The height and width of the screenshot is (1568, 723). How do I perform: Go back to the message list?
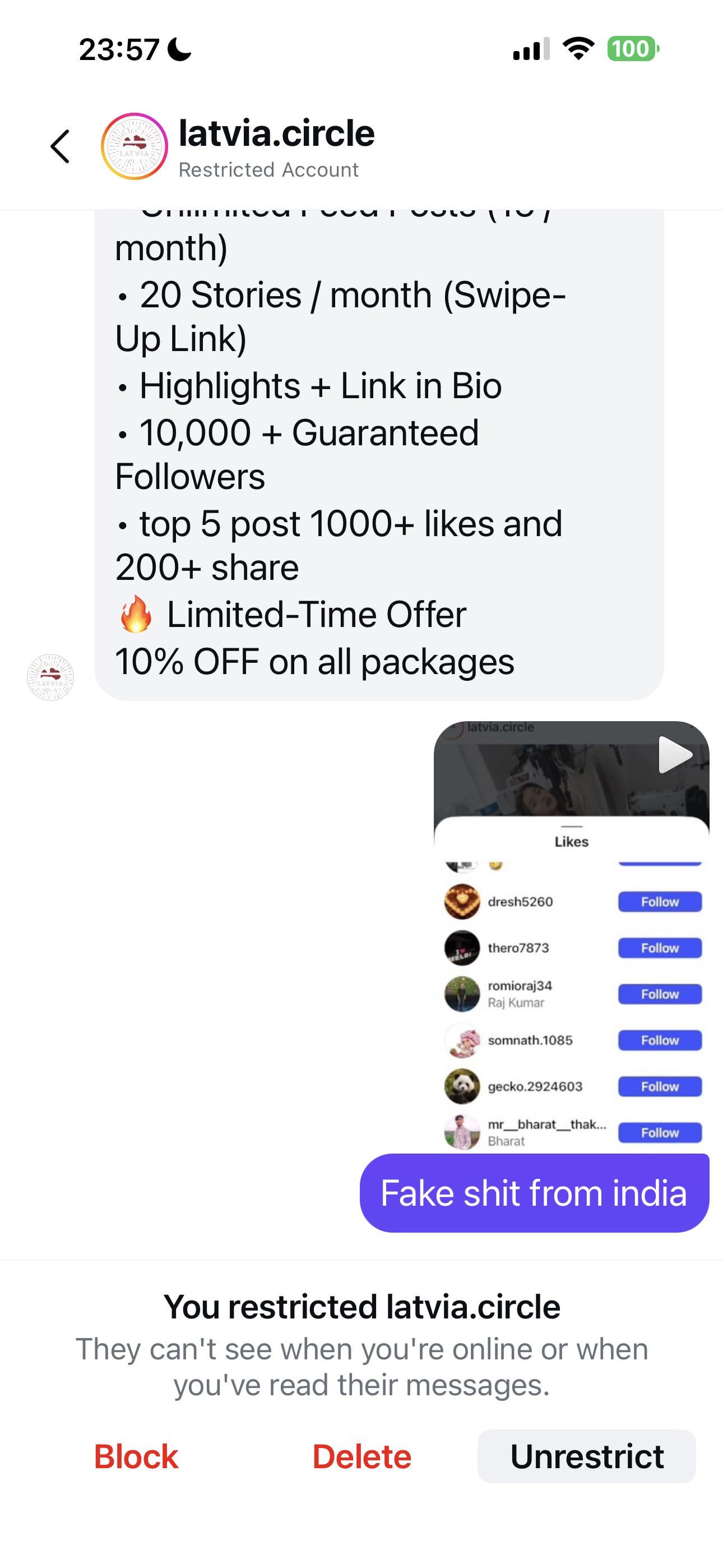point(59,147)
